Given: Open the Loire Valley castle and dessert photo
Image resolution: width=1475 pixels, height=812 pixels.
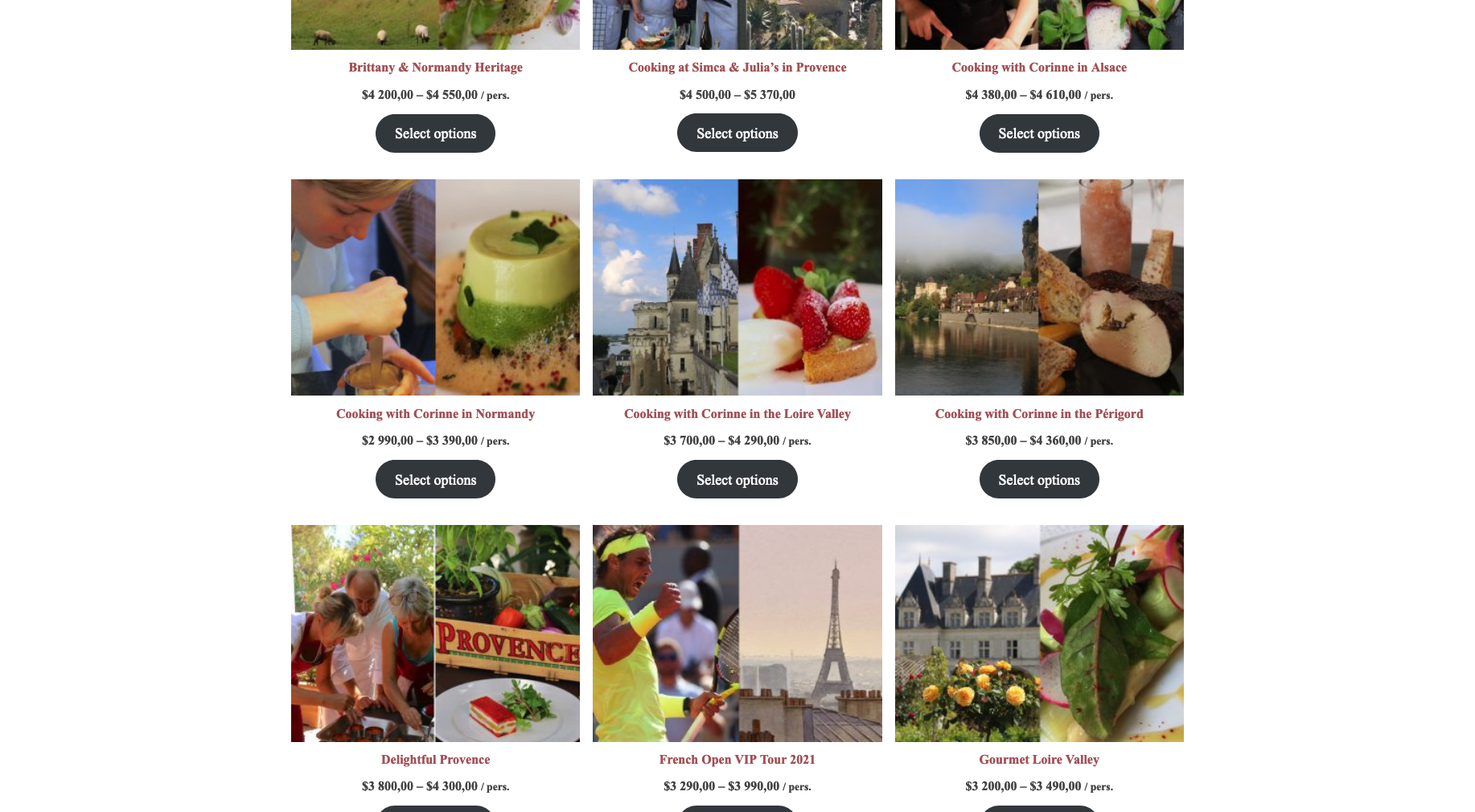Looking at the screenshot, I should pos(737,287).
